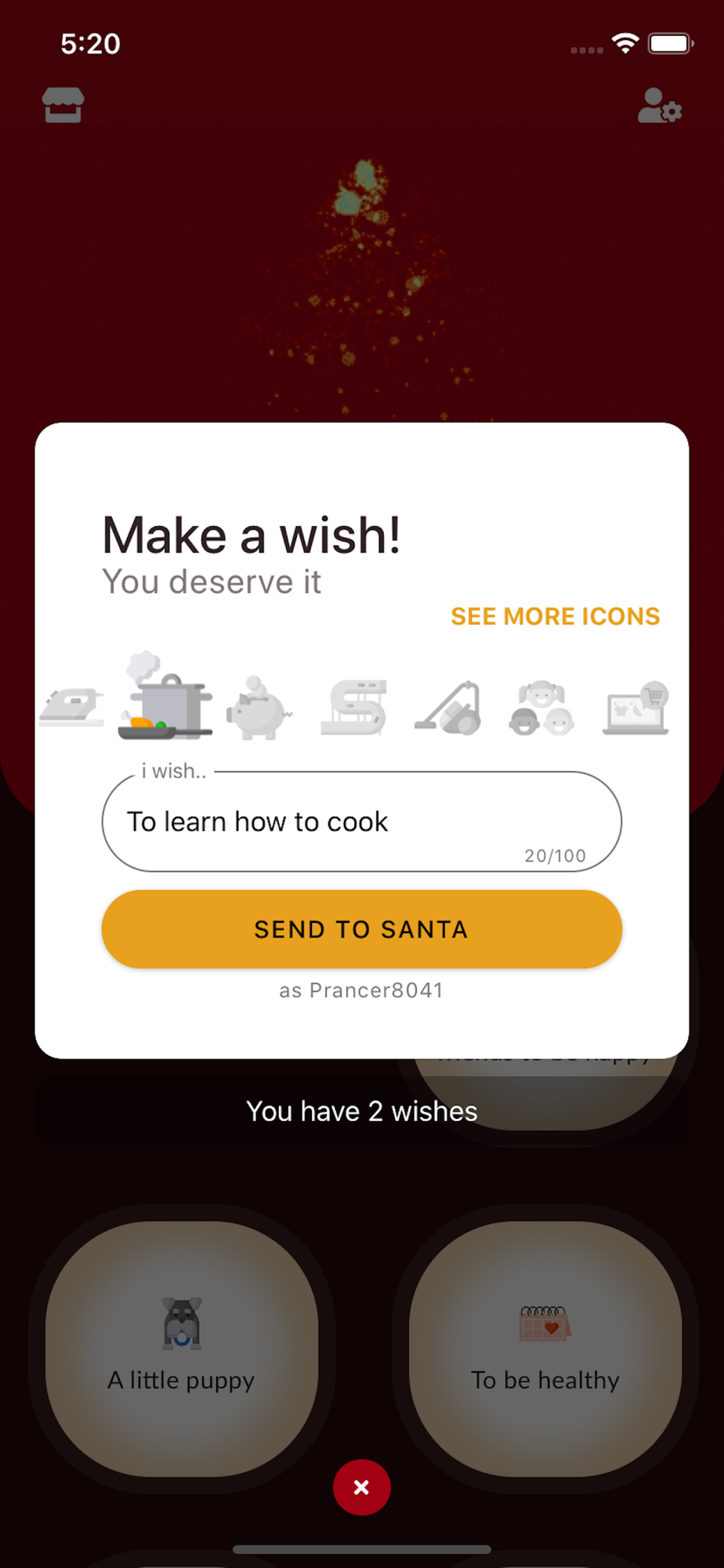Viewport: 724px width, 1568px height.
Task: Pick the online shopping laptop icon
Action: [x=636, y=708]
